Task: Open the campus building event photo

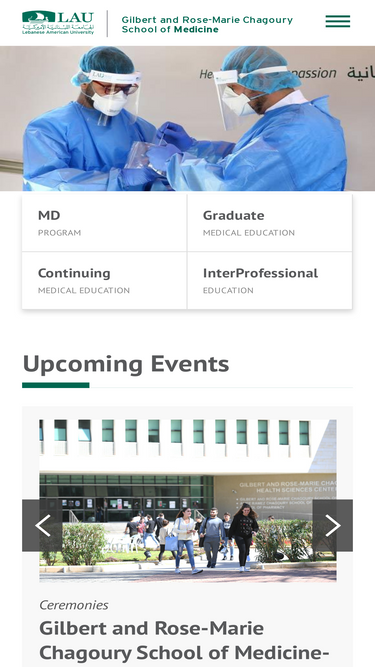Action: coord(188,501)
